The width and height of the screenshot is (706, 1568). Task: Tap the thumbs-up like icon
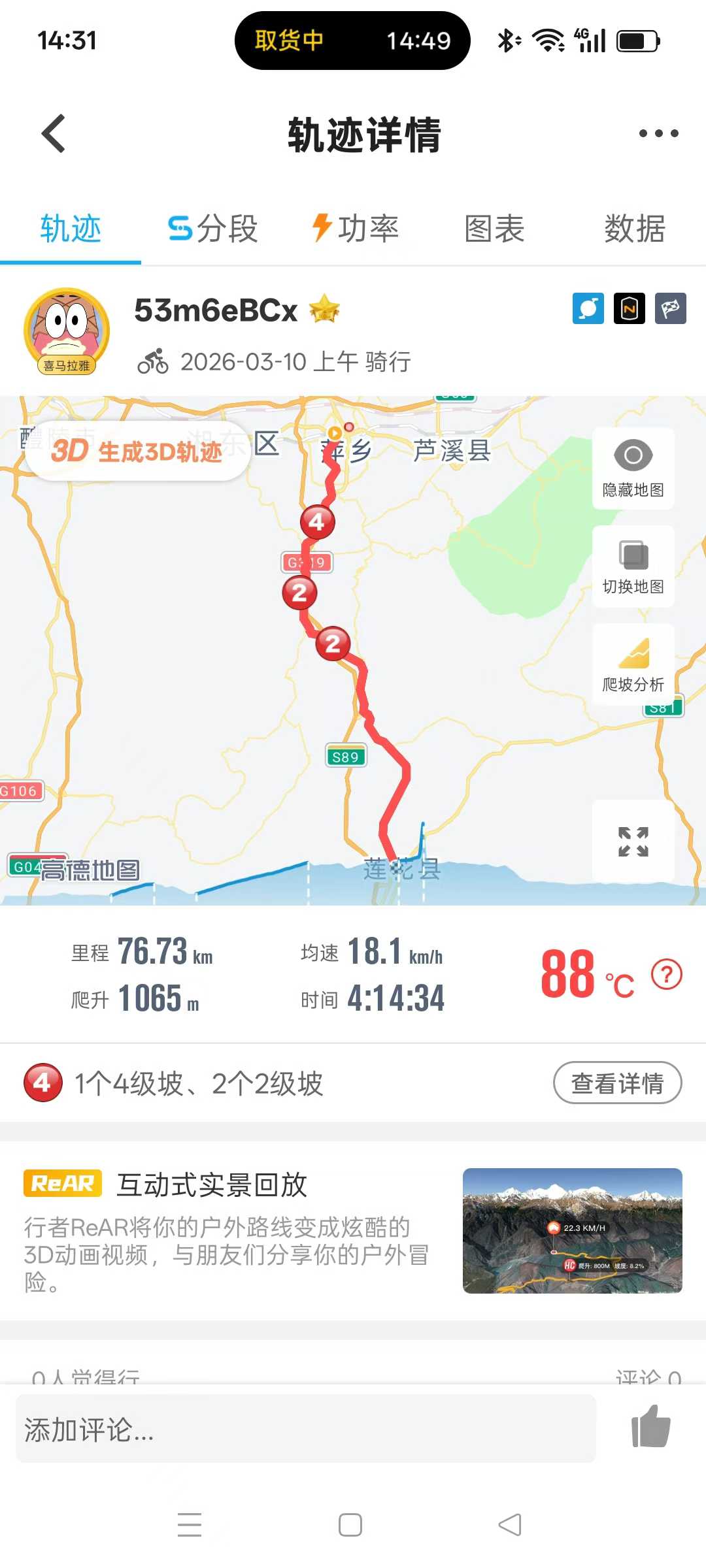(649, 1426)
